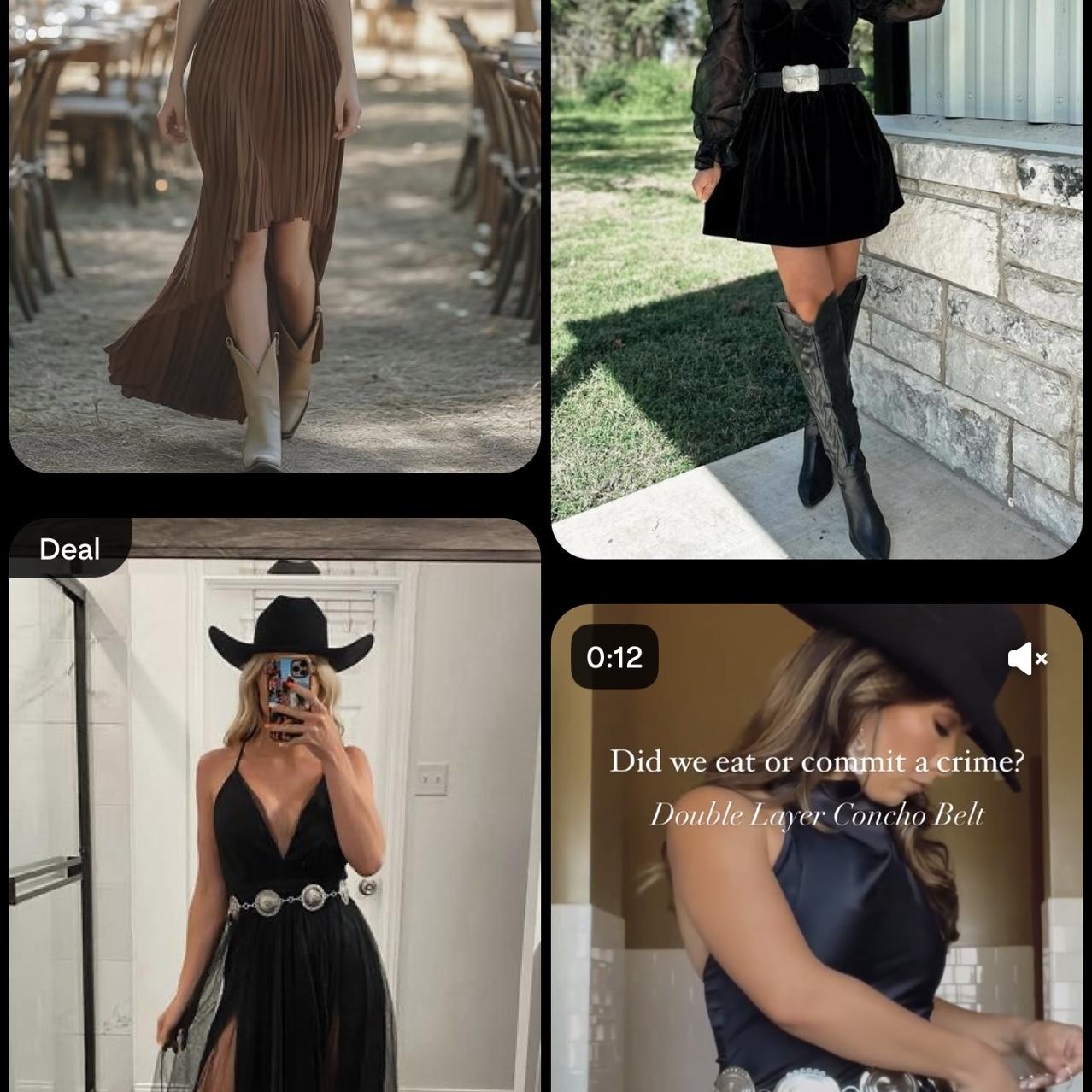The height and width of the screenshot is (1092, 1092).
Task: Open the Double Layer Concho Belt video pin
Action: 816,897
